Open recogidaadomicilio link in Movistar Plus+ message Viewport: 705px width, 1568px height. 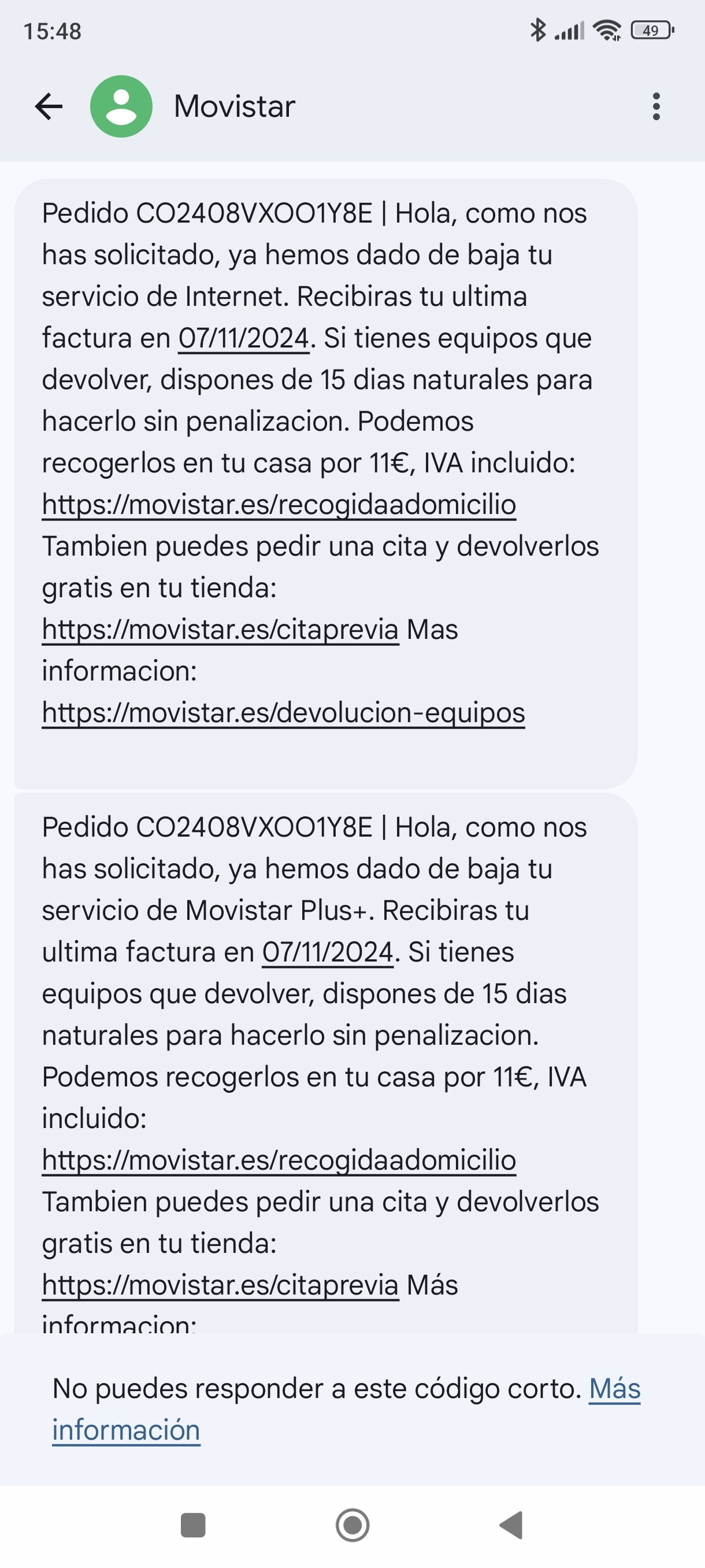point(279,1160)
